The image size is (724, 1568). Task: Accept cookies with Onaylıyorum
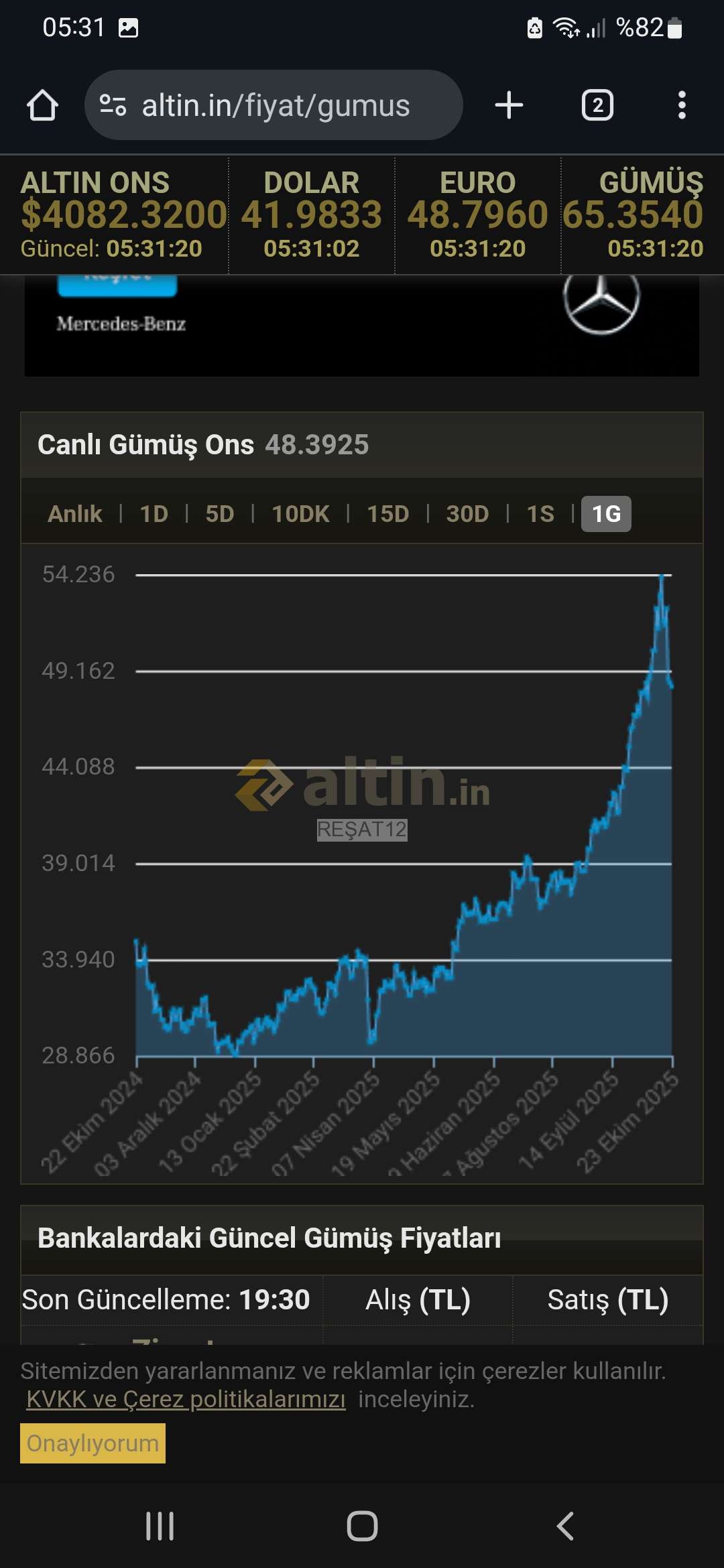pyautogui.click(x=93, y=1443)
